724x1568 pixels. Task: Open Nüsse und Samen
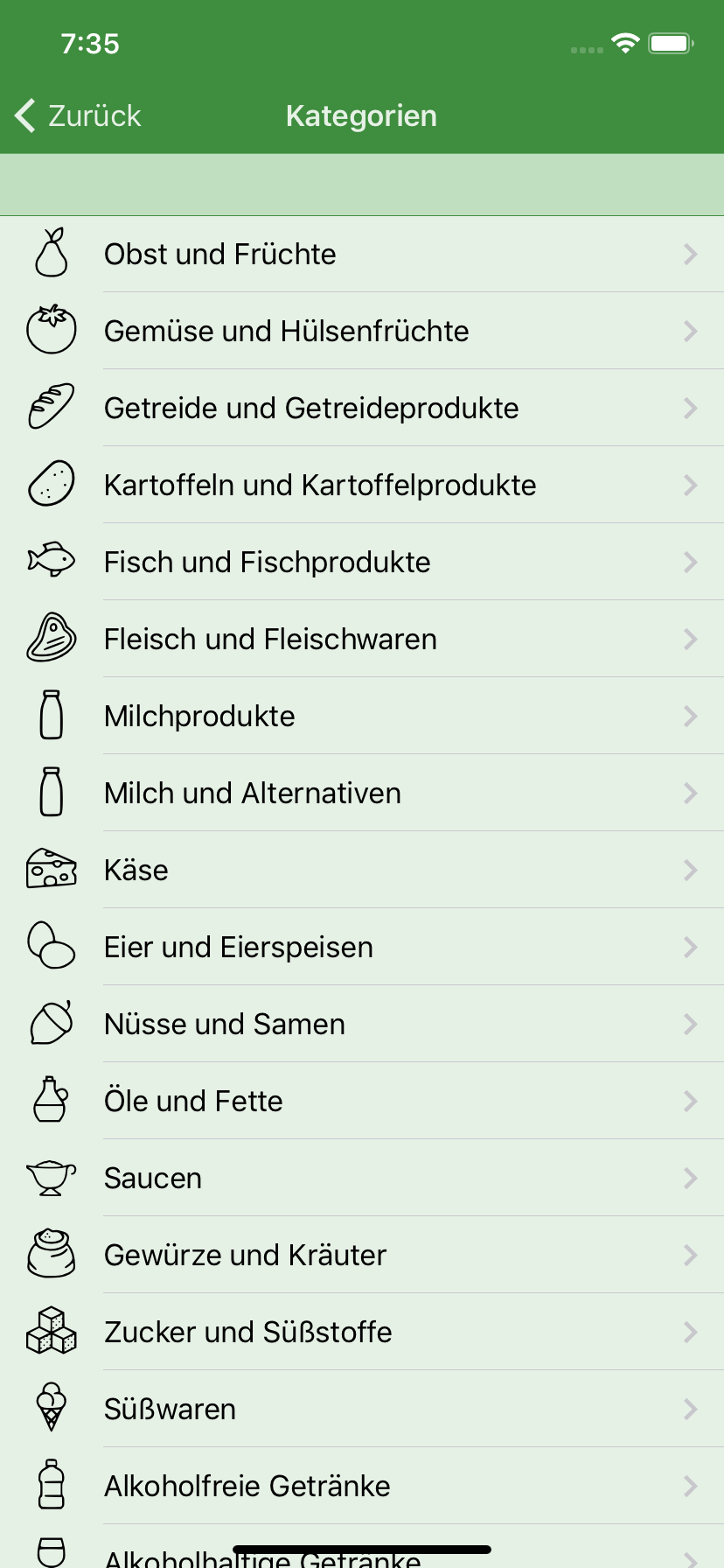[225, 1024]
